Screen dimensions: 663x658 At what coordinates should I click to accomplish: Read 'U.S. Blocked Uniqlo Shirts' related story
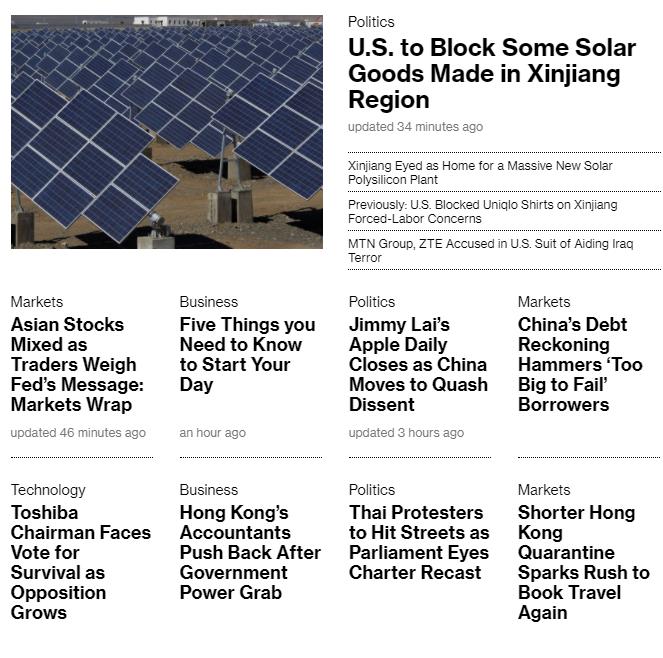[482, 211]
